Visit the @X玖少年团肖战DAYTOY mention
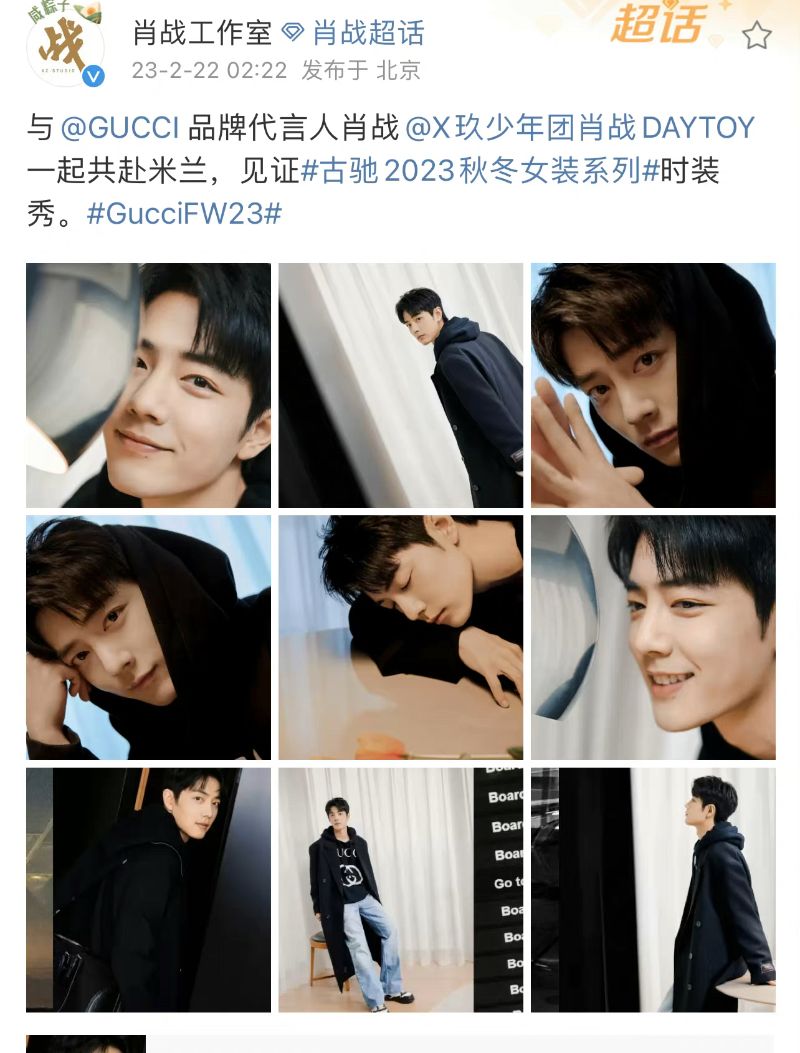Viewport: 800px width, 1053px height. tap(580, 128)
